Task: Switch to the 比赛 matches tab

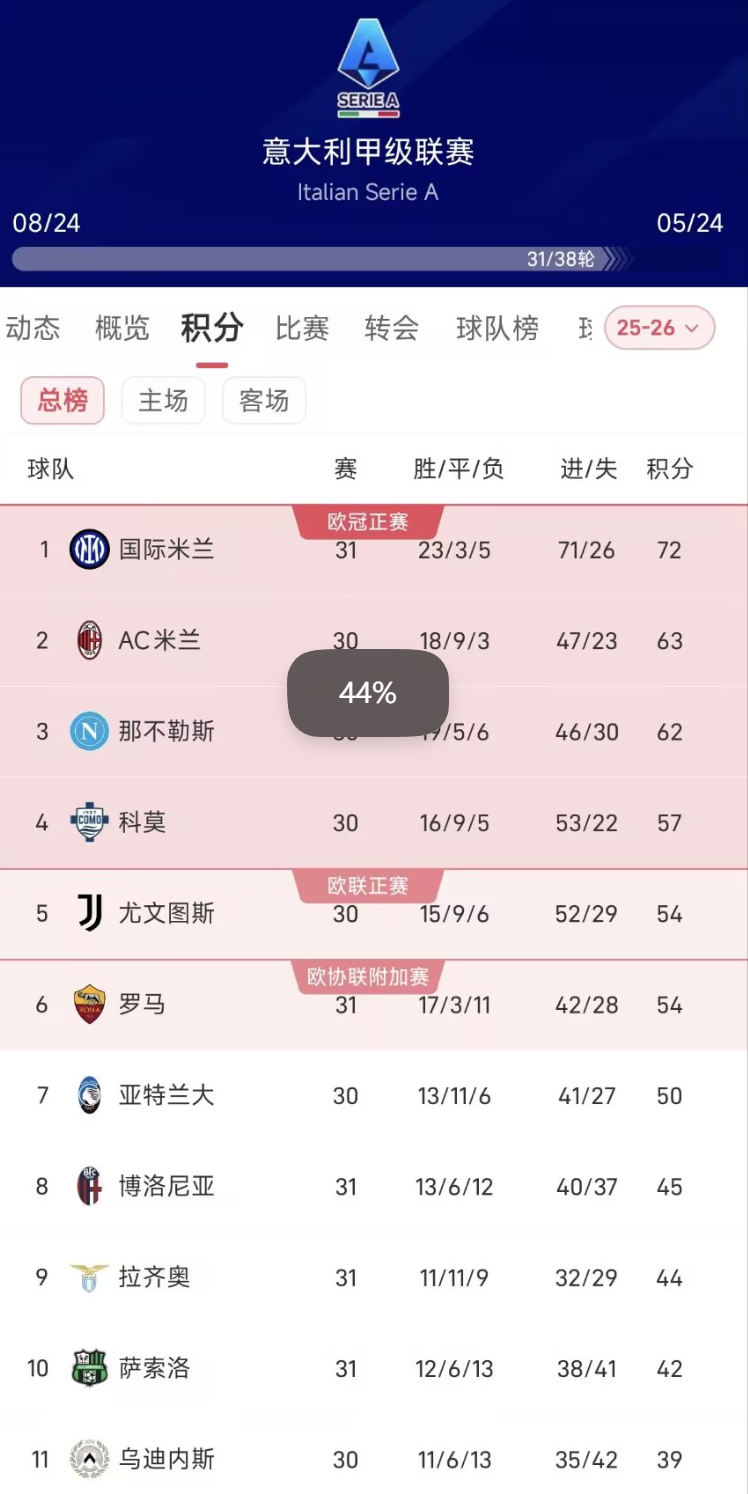Action: tap(302, 328)
